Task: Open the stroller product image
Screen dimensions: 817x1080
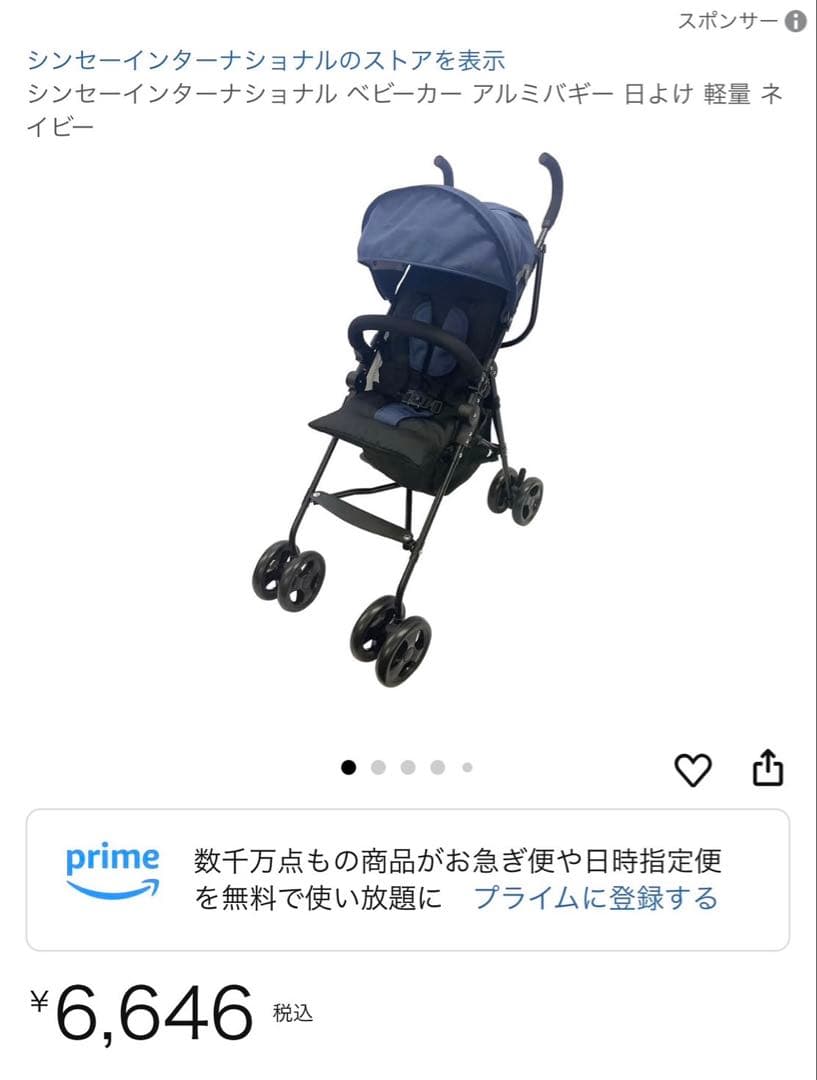Action: pyautogui.click(x=408, y=419)
